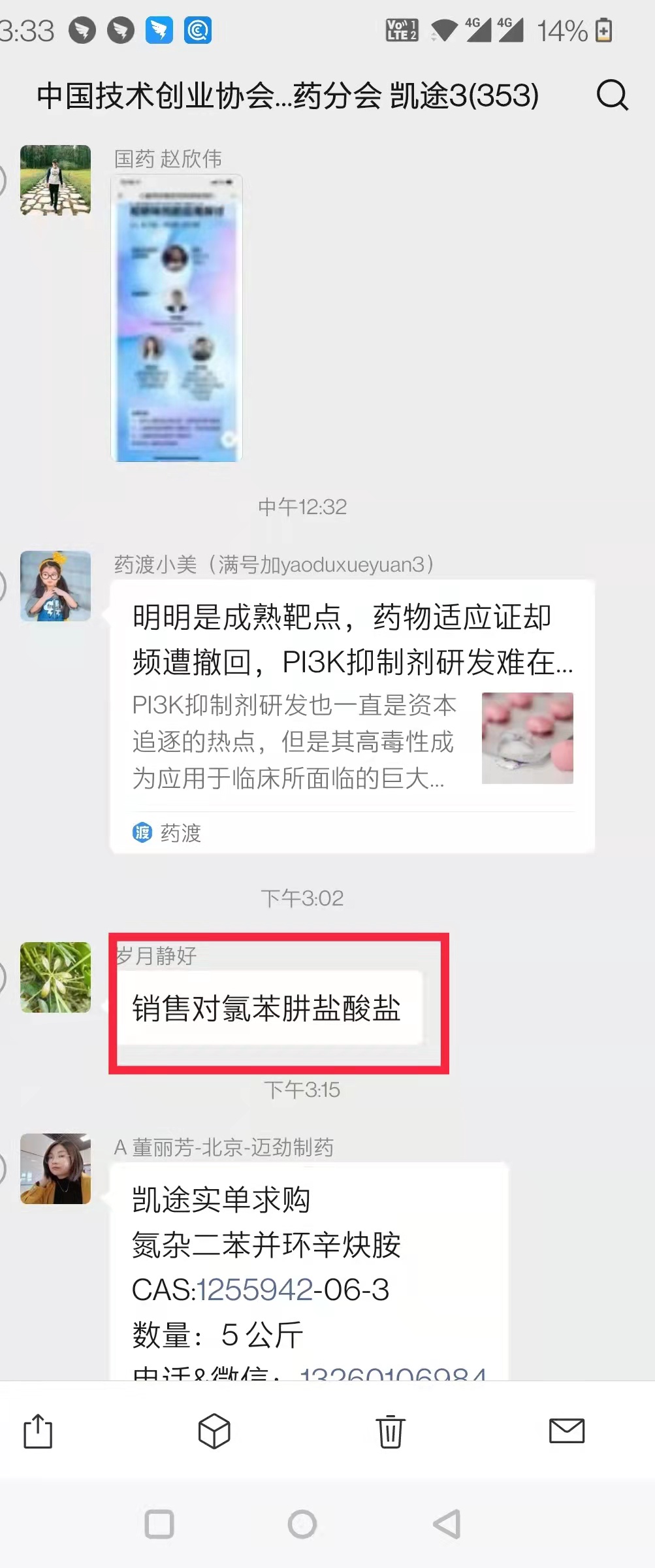The width and height of the screenshot is (655, 1568).
Task: Tap 国药 赵欣伟's avatar
Action: click(x=56, y=180)
